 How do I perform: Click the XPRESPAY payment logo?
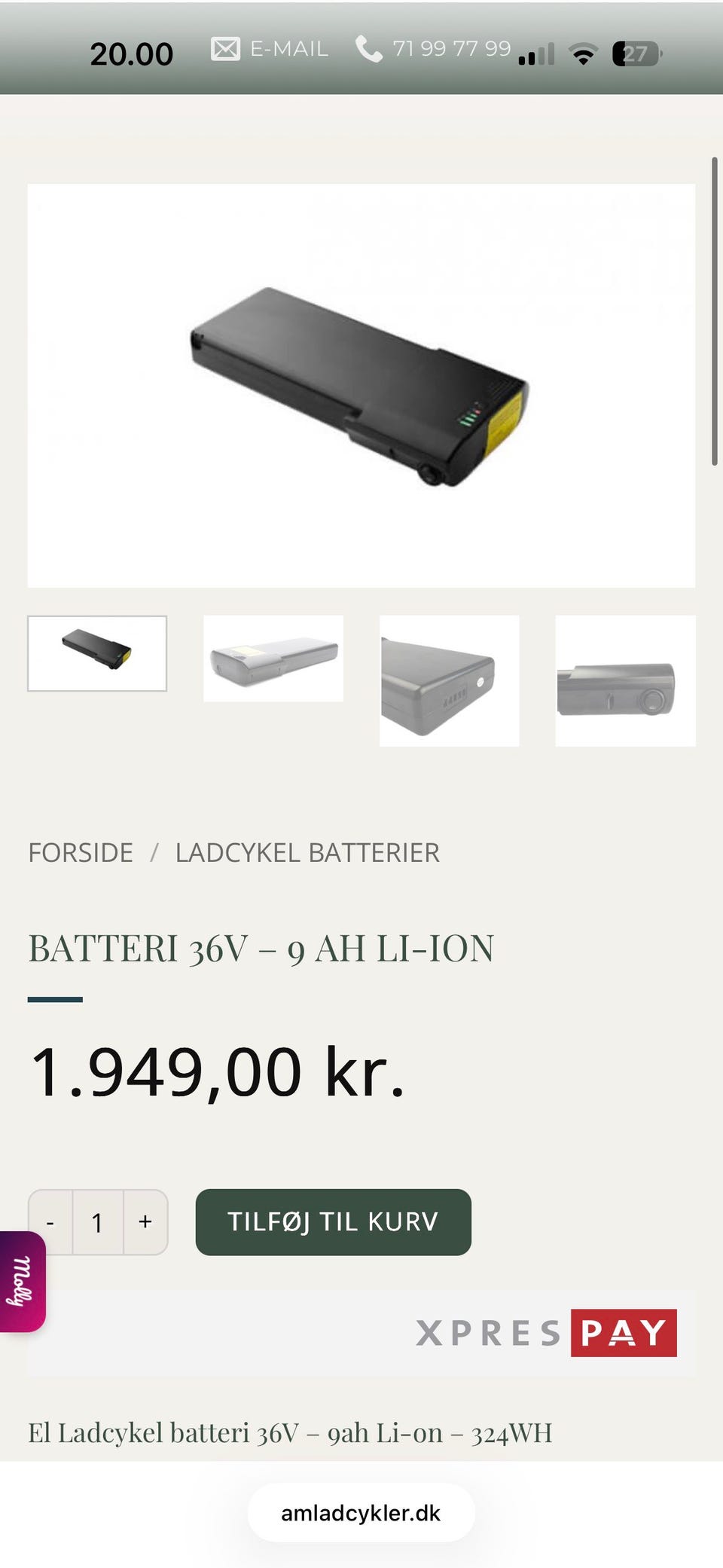[546, 1331]
